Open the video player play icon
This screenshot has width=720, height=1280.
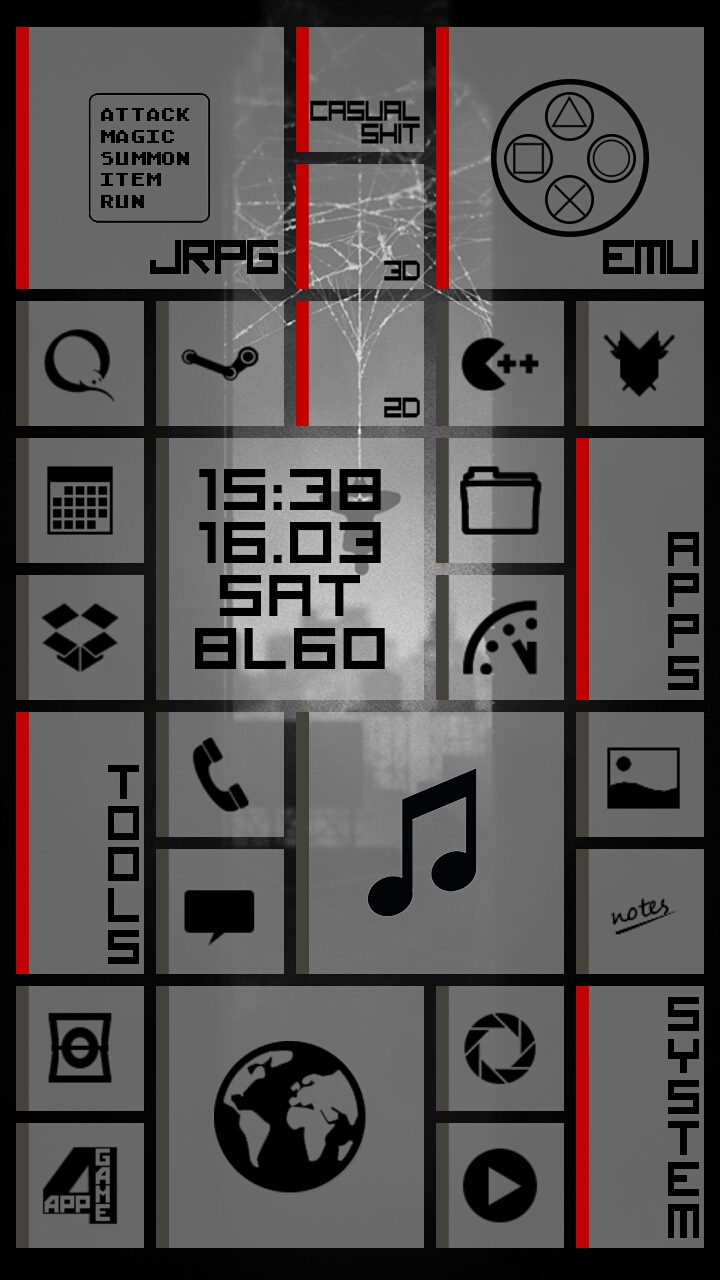(x=500, y=1185)
